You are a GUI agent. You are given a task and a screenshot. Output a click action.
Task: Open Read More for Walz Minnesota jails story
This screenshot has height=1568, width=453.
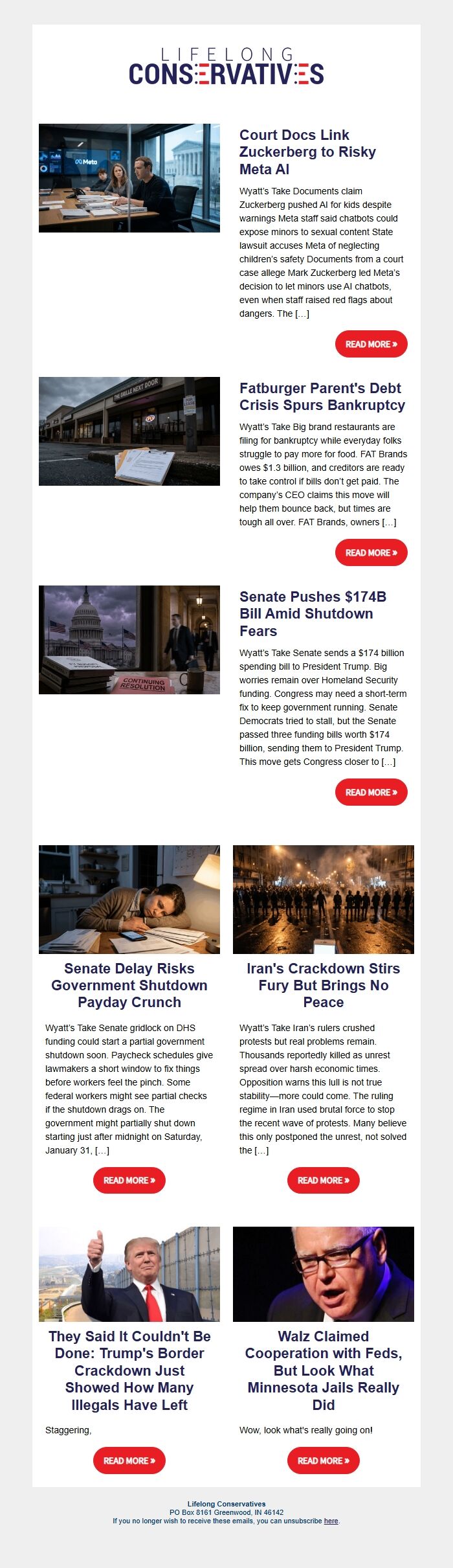tap(323, 1460)
